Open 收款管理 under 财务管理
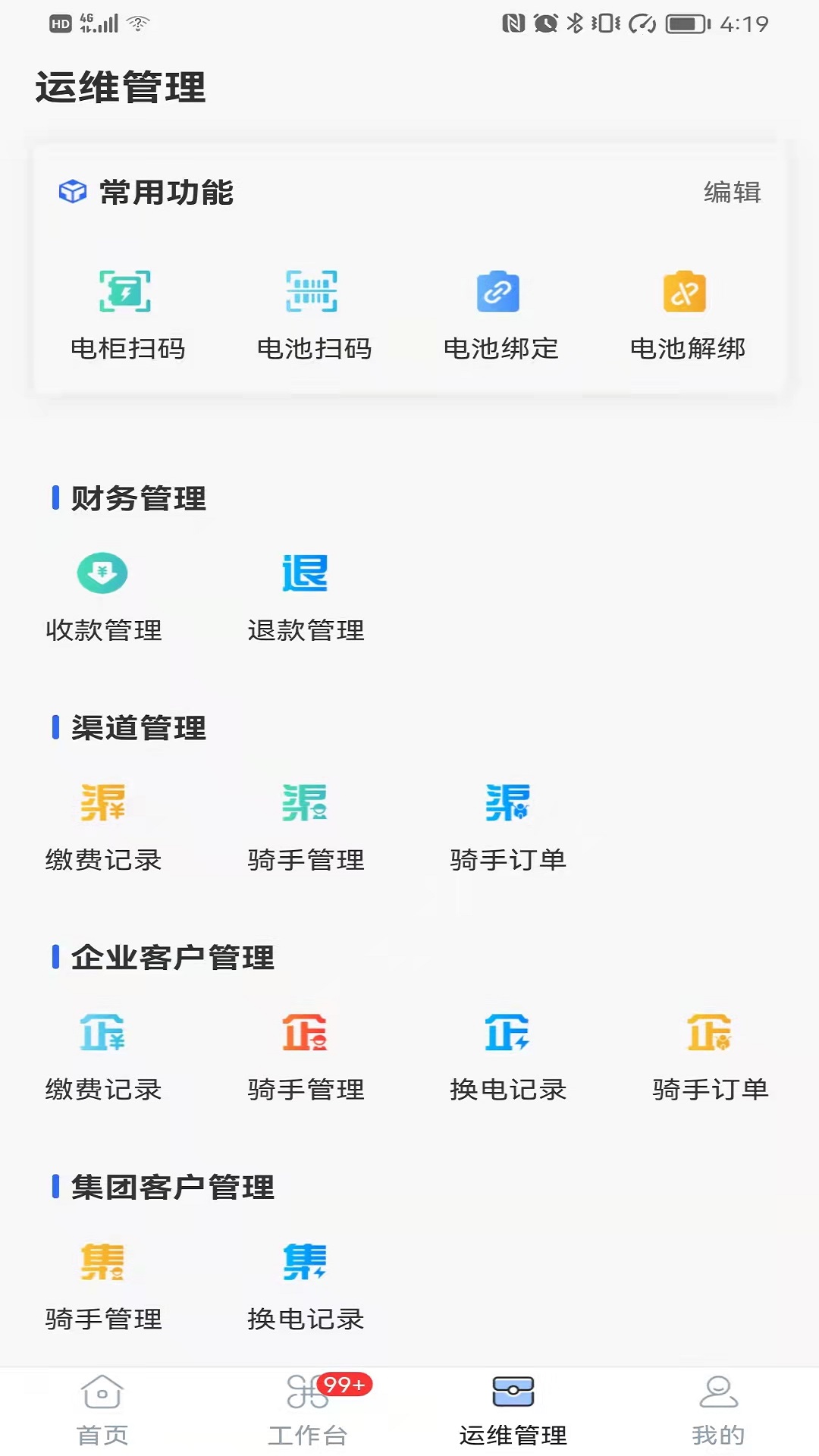 (103, 596)
